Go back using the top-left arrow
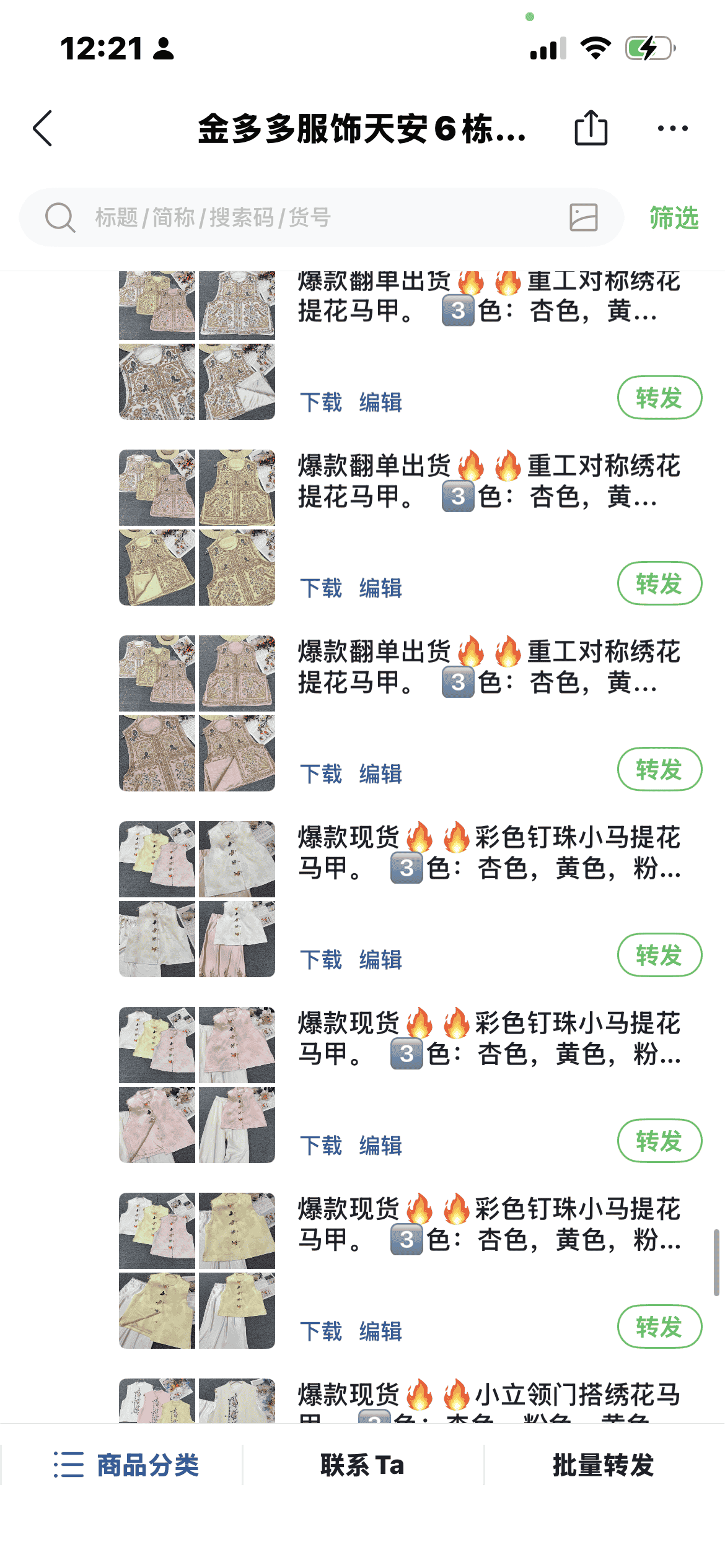The height and width of the screenshot is (1568, 725). (x=43, y=129)
